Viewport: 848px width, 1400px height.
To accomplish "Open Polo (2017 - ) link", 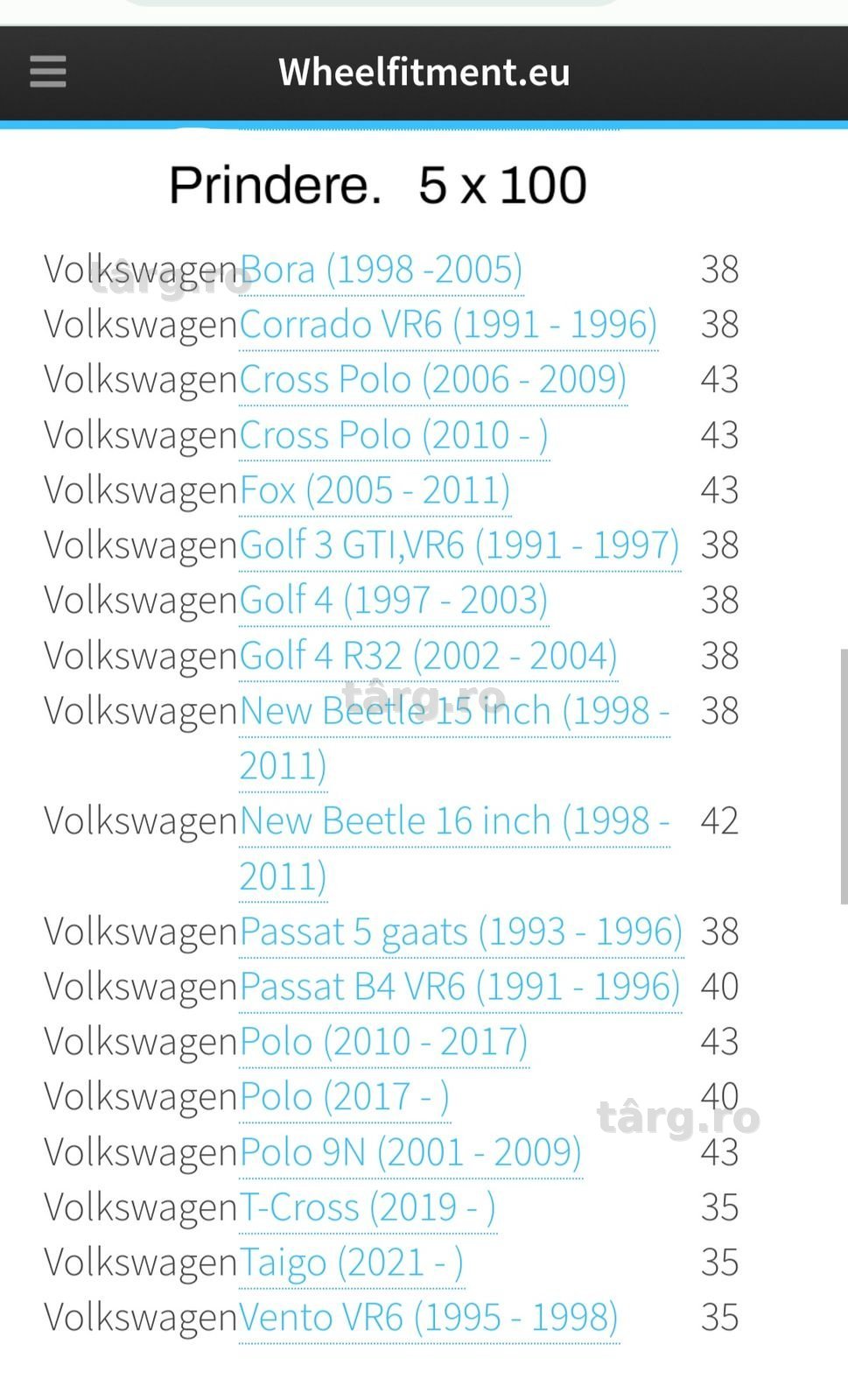I will (x=344, y=1097).
